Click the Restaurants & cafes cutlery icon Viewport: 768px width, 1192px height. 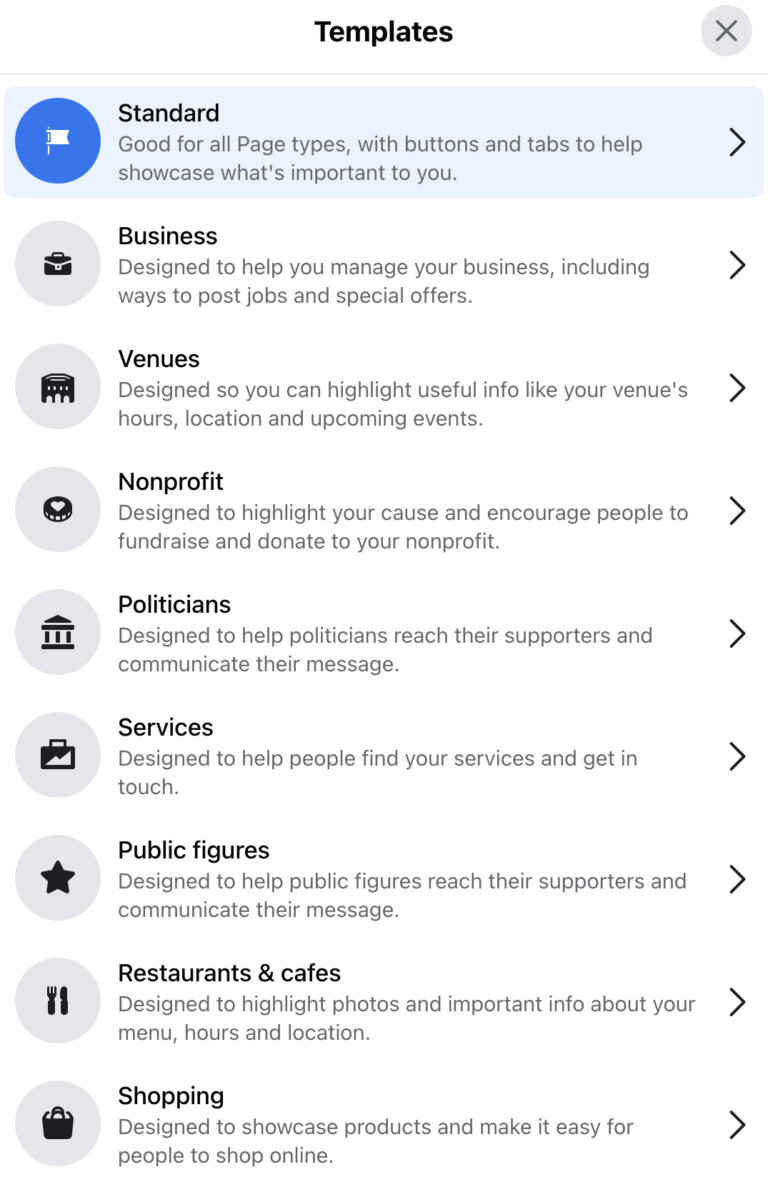point(57,1000)
